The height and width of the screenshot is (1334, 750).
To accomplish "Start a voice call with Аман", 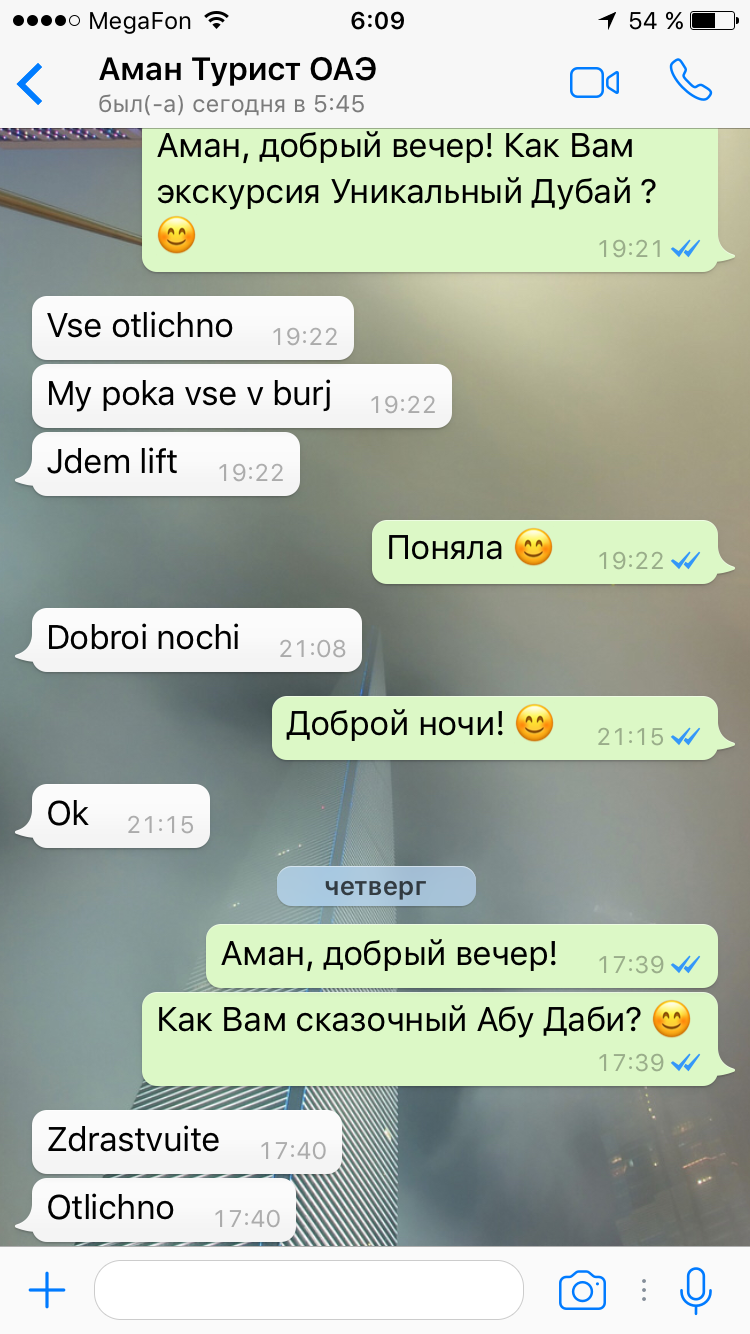I will point(690,81).
